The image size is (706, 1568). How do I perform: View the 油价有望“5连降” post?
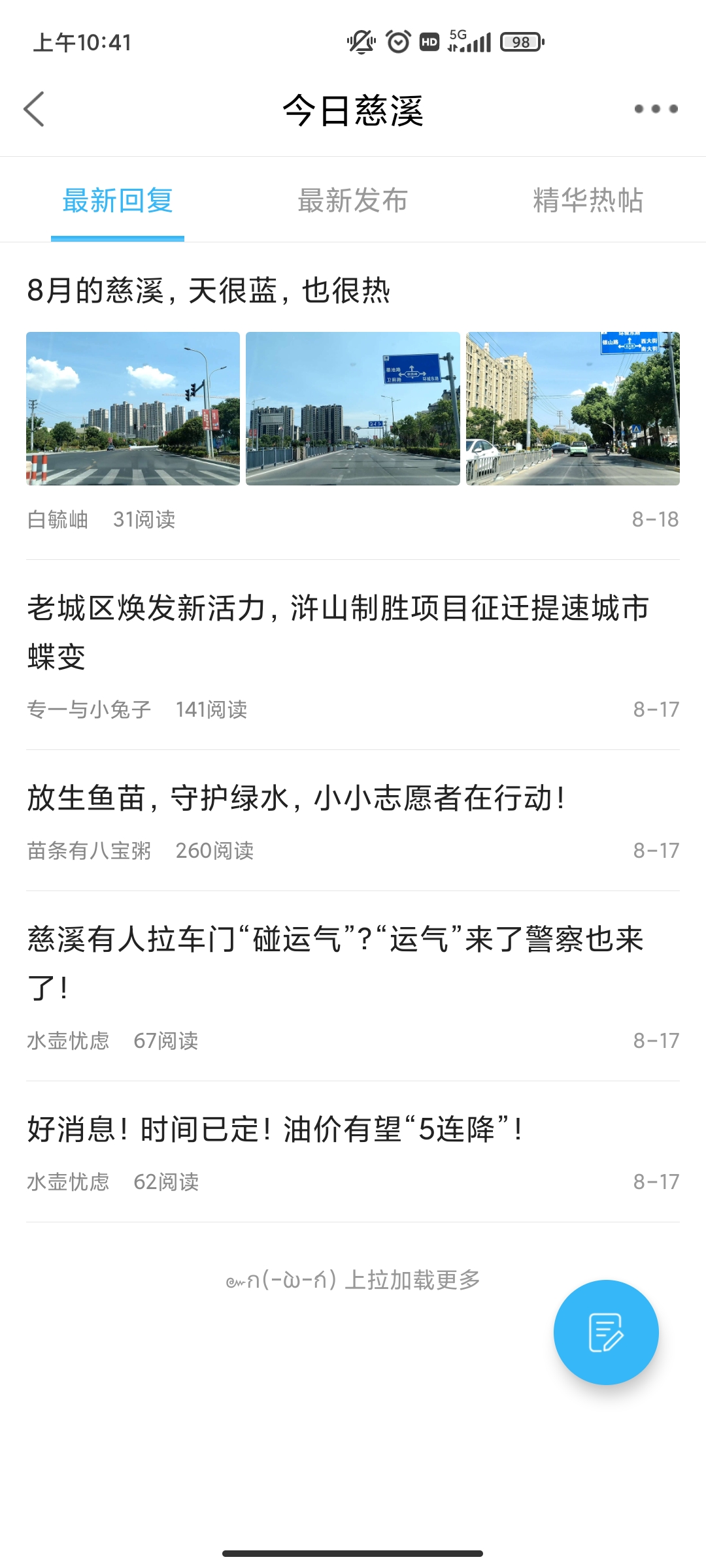pyautogui.click(x=275, y=1129)
